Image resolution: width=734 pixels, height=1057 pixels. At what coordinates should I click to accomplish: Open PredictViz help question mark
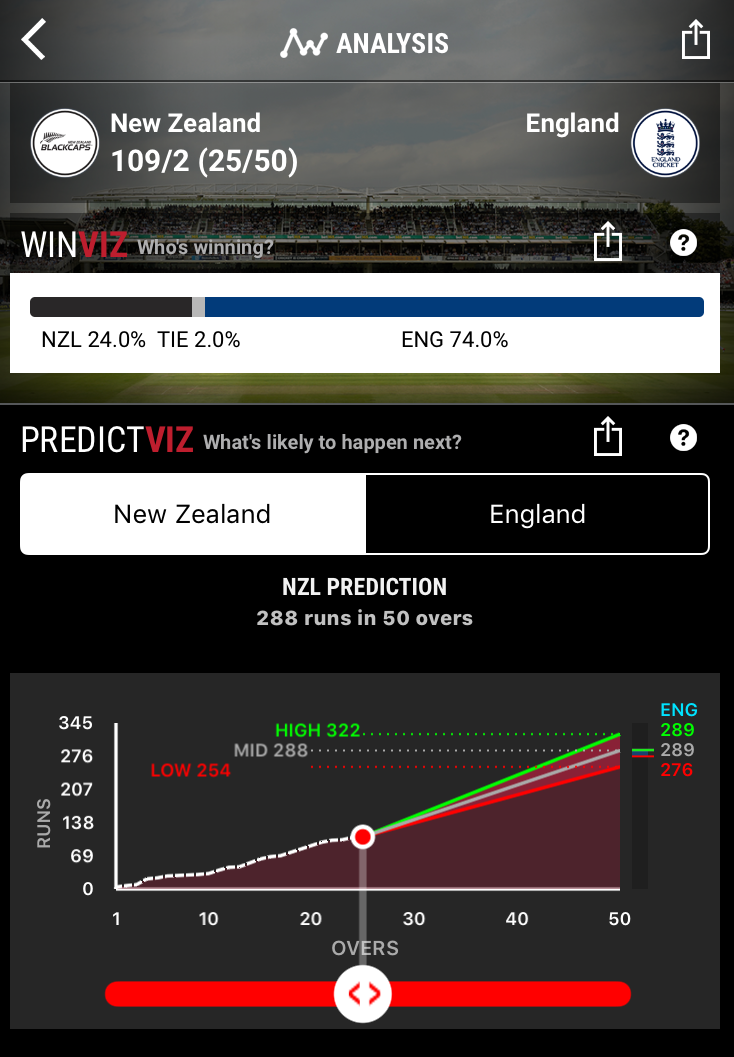point(683,437)
